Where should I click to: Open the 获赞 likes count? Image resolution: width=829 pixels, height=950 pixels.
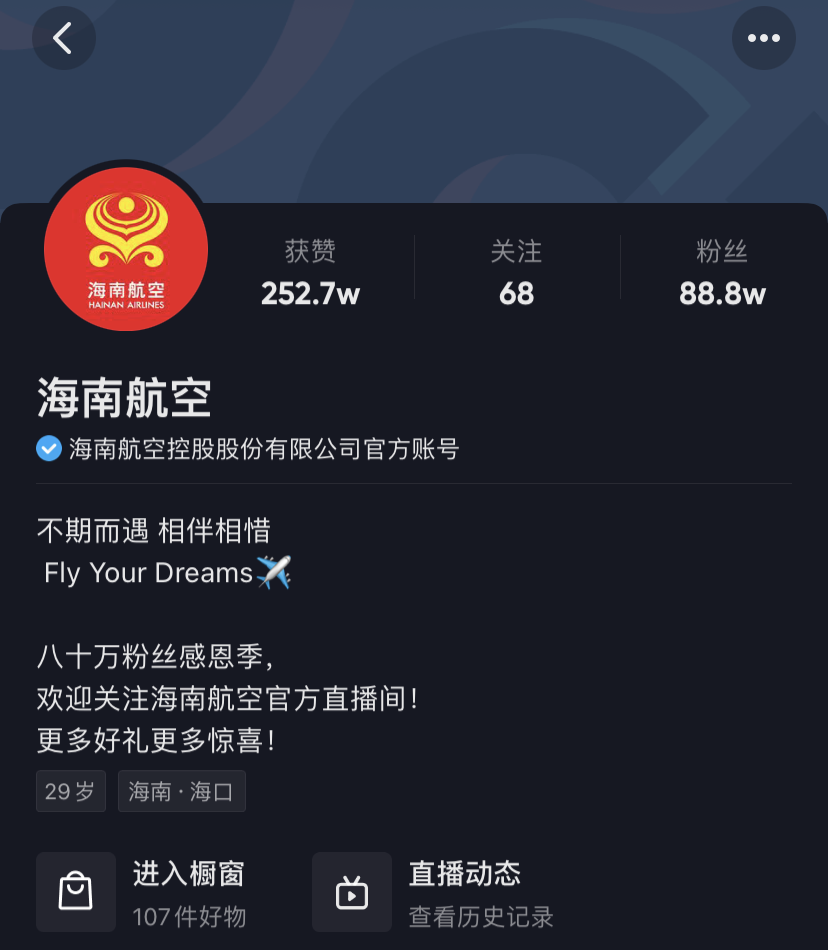tap(310, 272)
